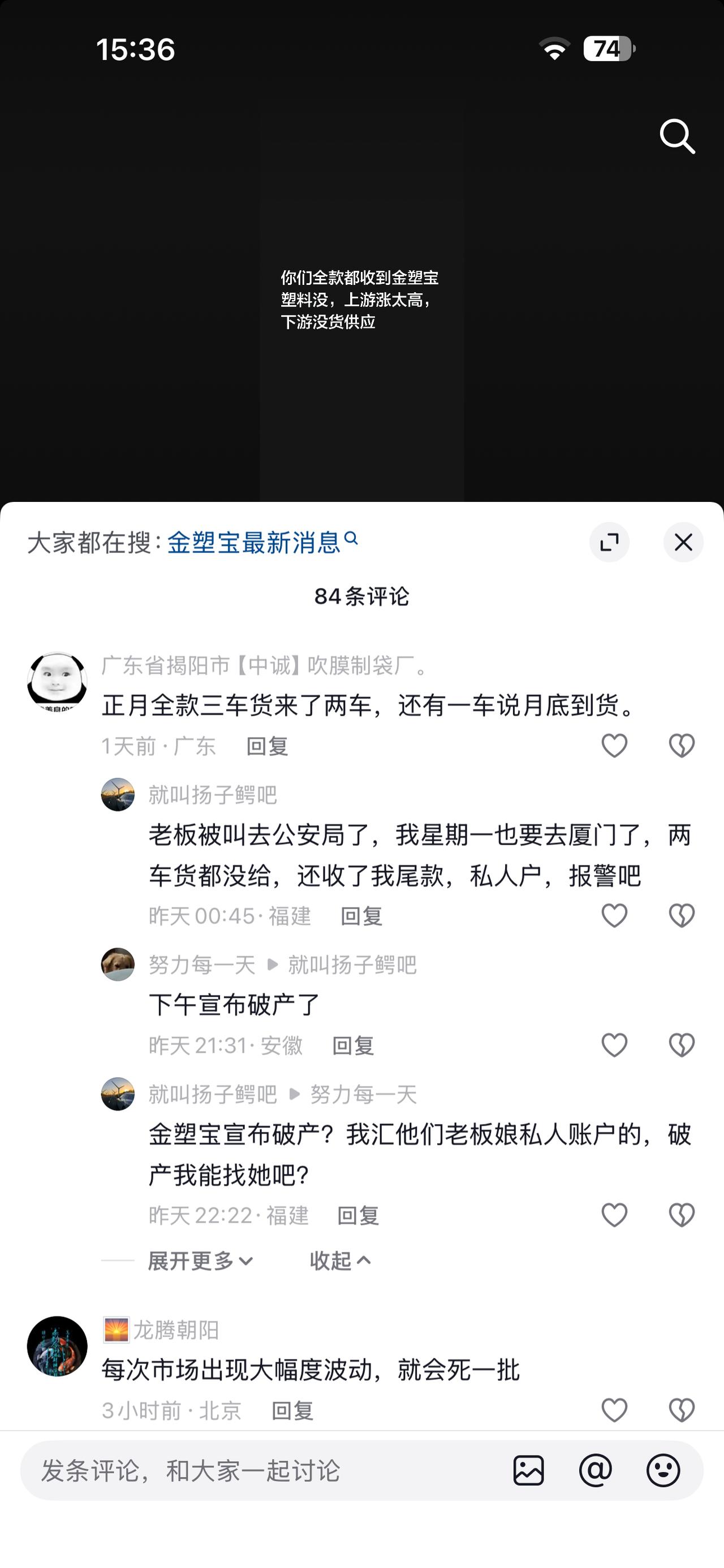Toggle dislike on the 金塑宝宣布破产 reply
Screen dimensions: 724x1568
pos(682,1215)
